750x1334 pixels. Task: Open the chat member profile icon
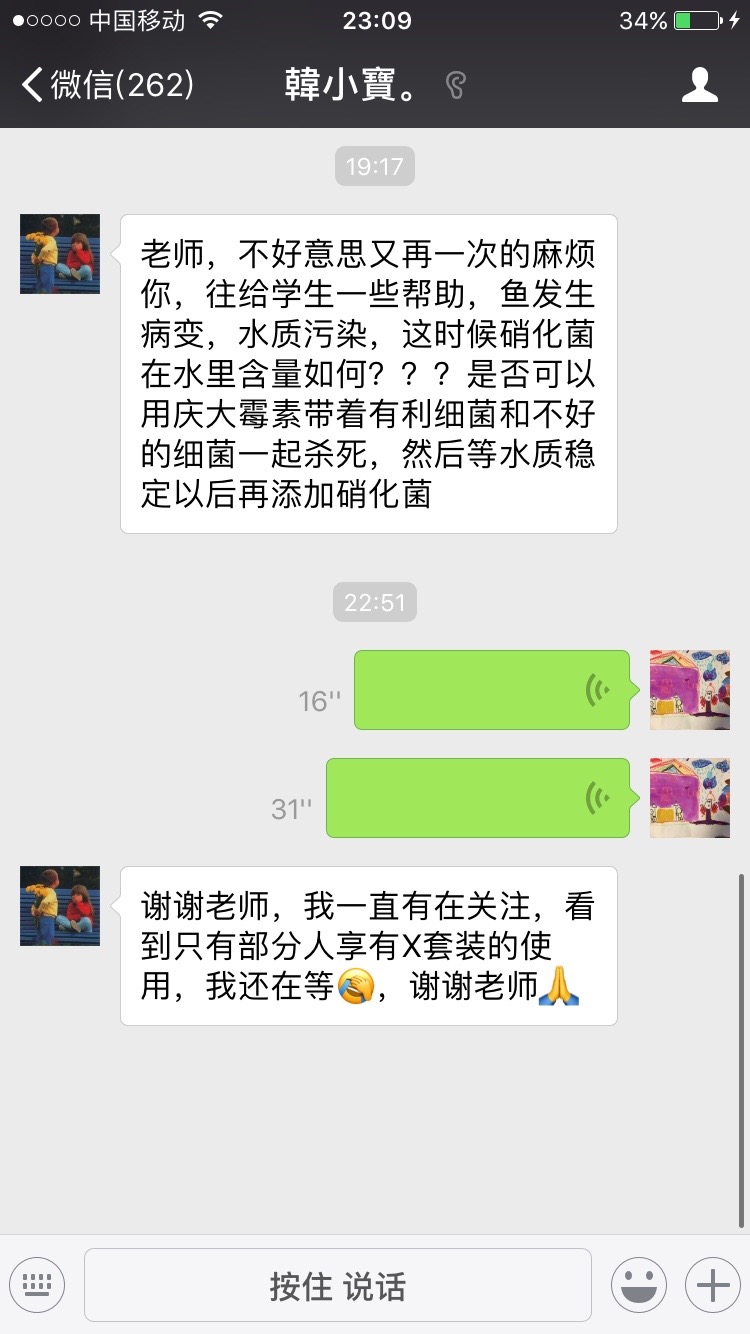click(x=701, y=85)
